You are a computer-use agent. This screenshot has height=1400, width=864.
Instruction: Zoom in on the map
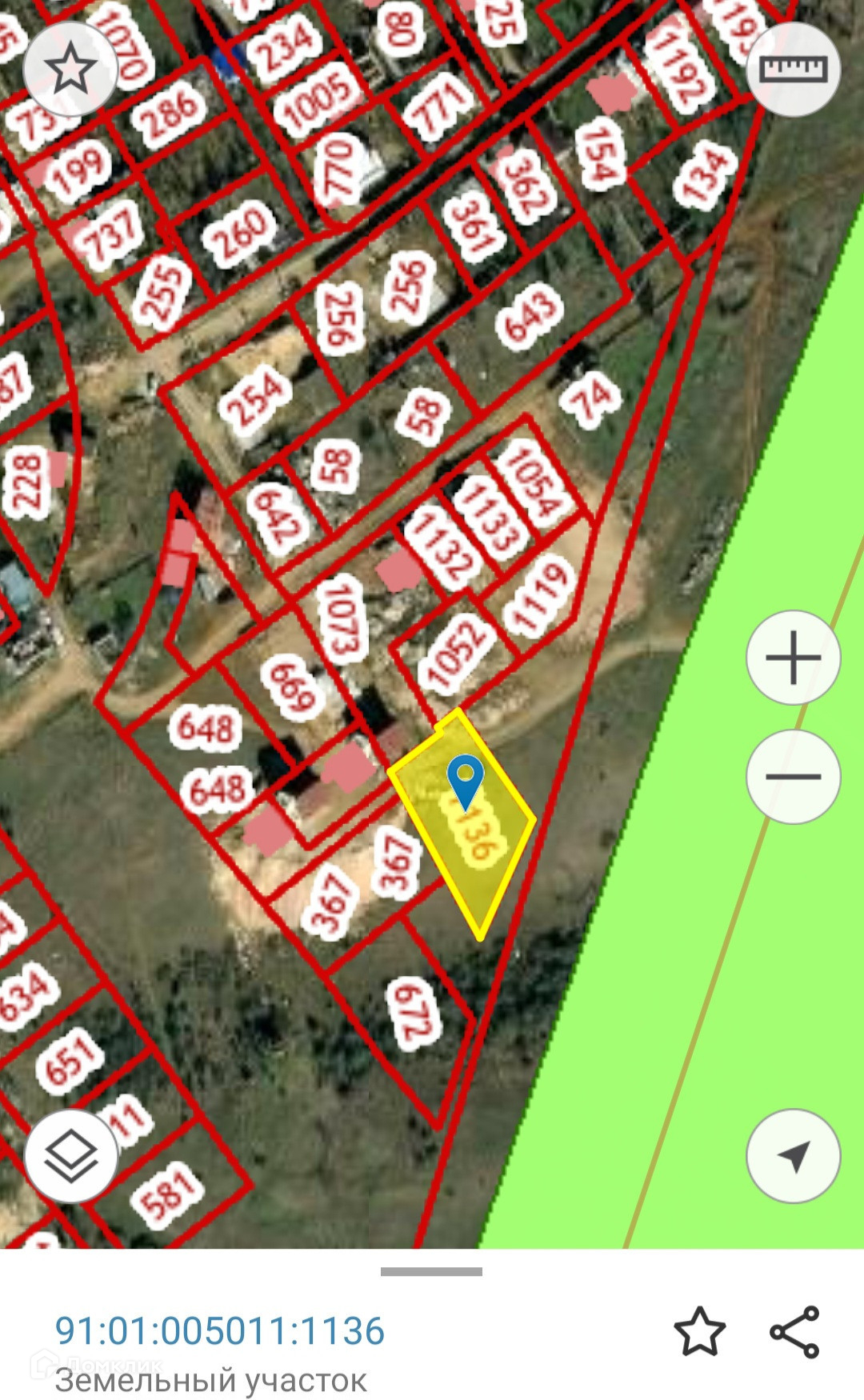point(793,658)
